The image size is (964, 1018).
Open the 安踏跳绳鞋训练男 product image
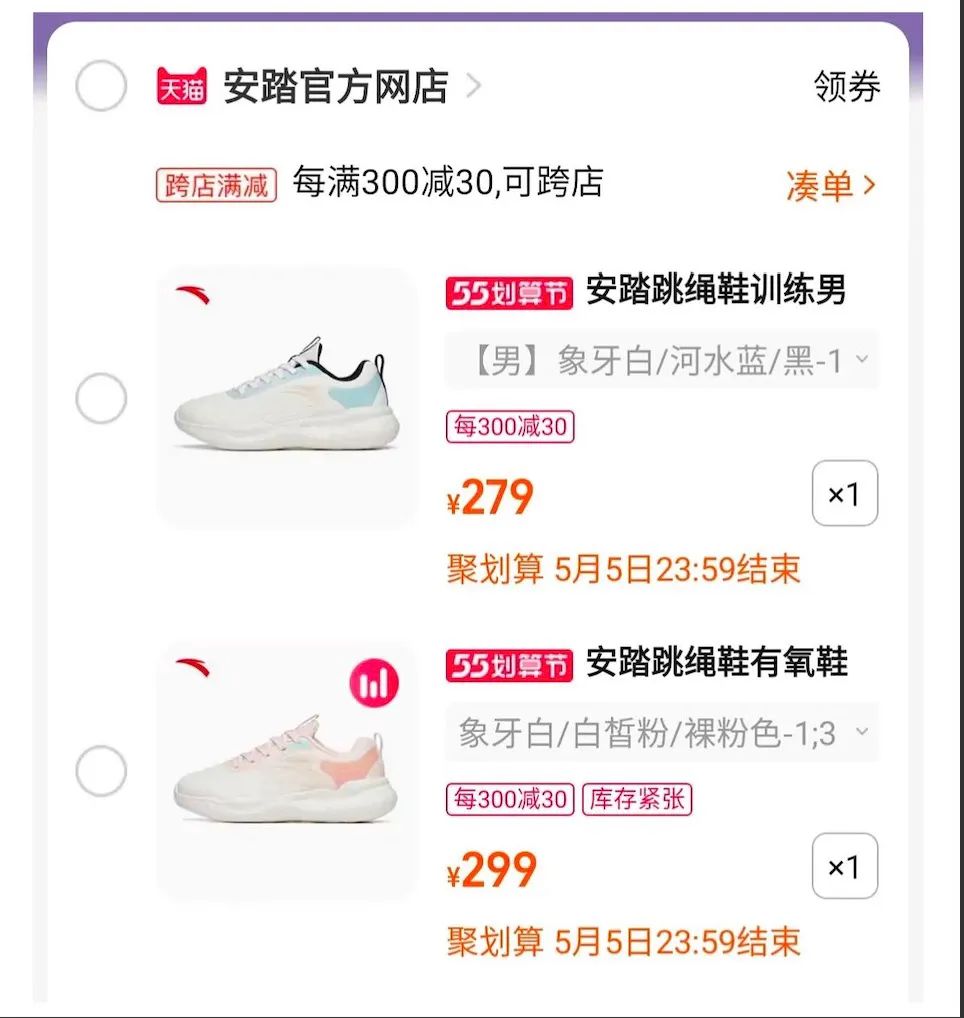click(x=287, y=397)
